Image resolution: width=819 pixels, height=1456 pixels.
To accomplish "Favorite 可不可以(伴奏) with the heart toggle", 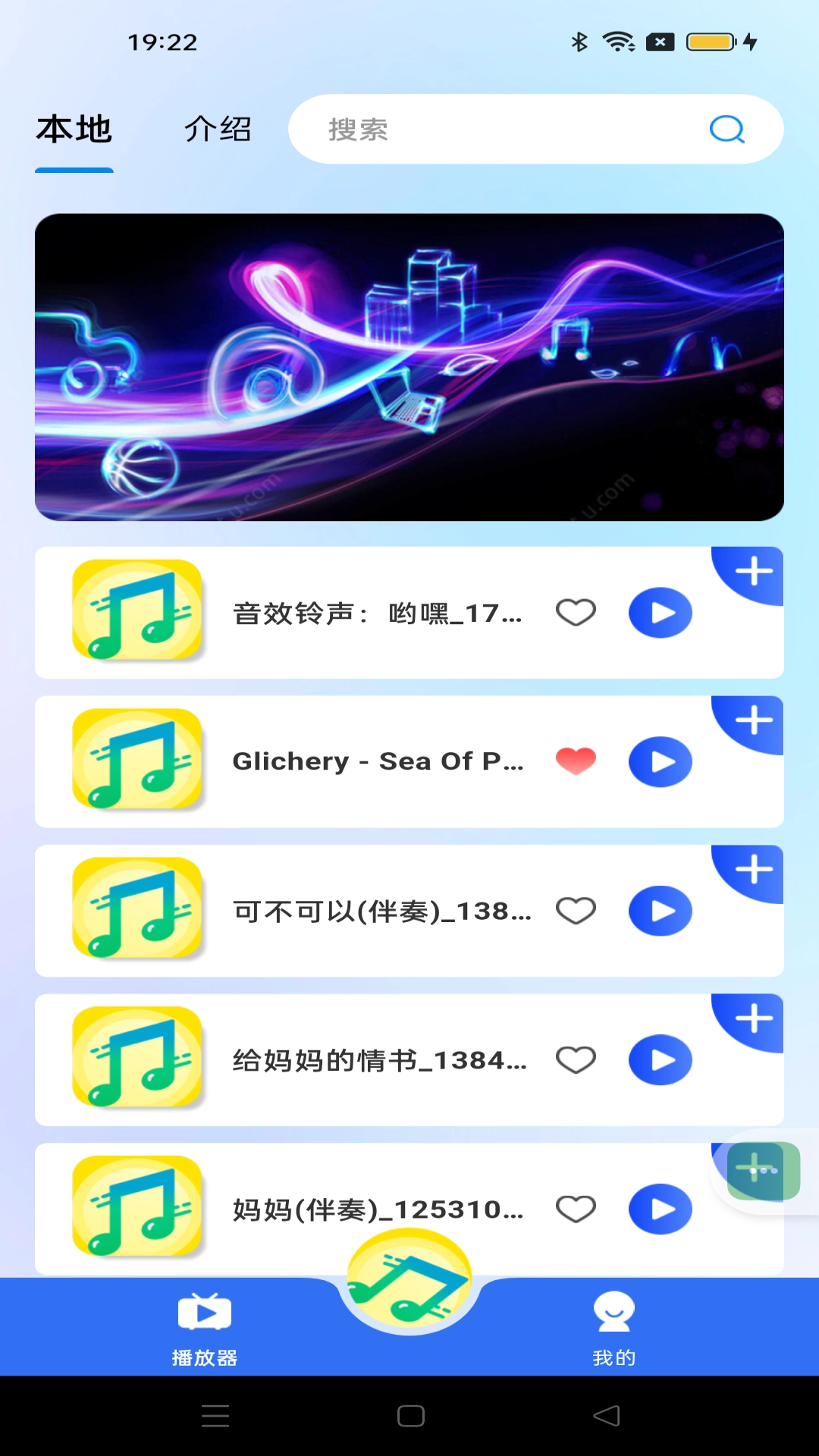I will pyautogui.click(x=576, y=910).
